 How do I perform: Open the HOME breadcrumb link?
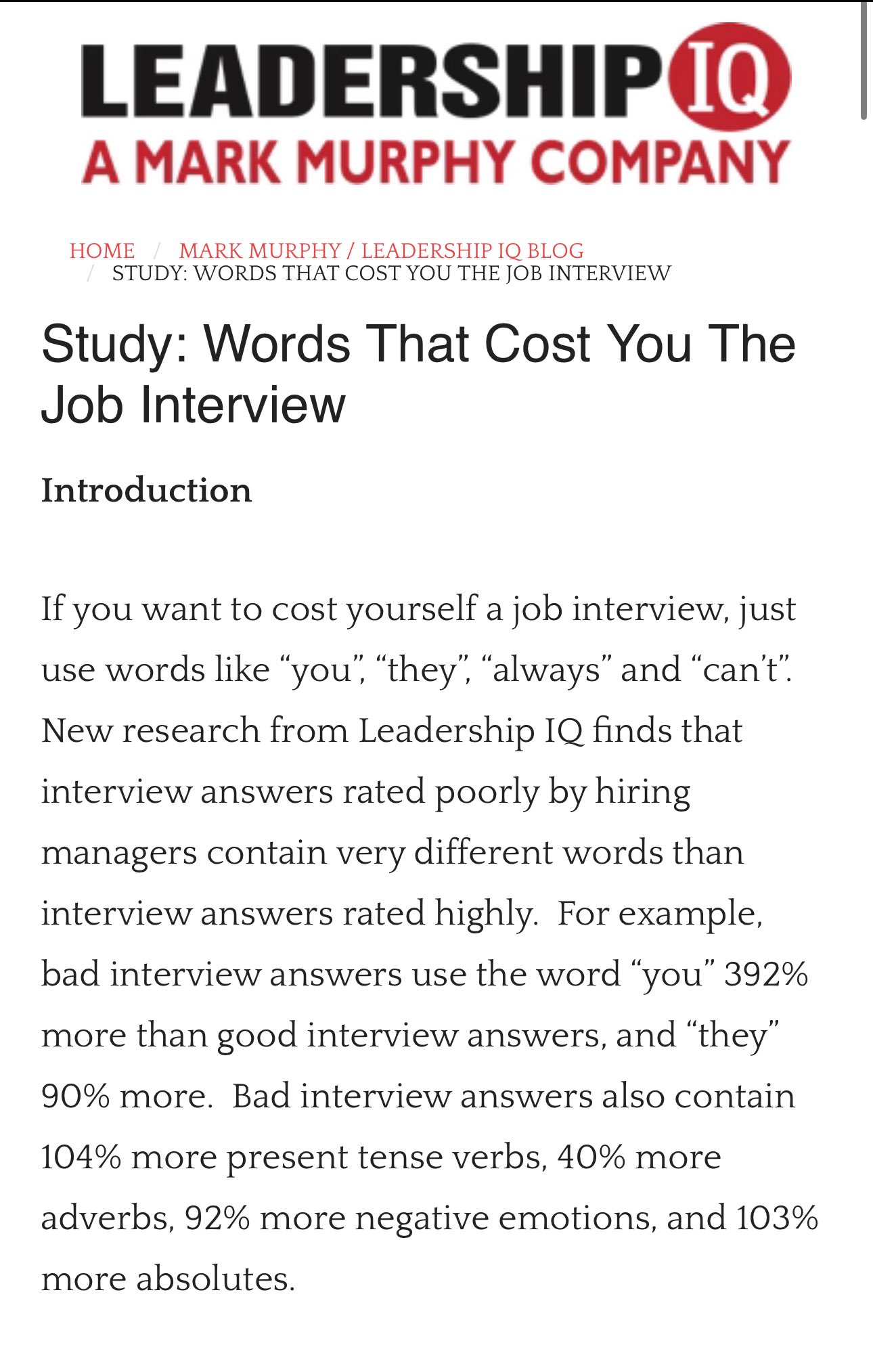[102, 250]
